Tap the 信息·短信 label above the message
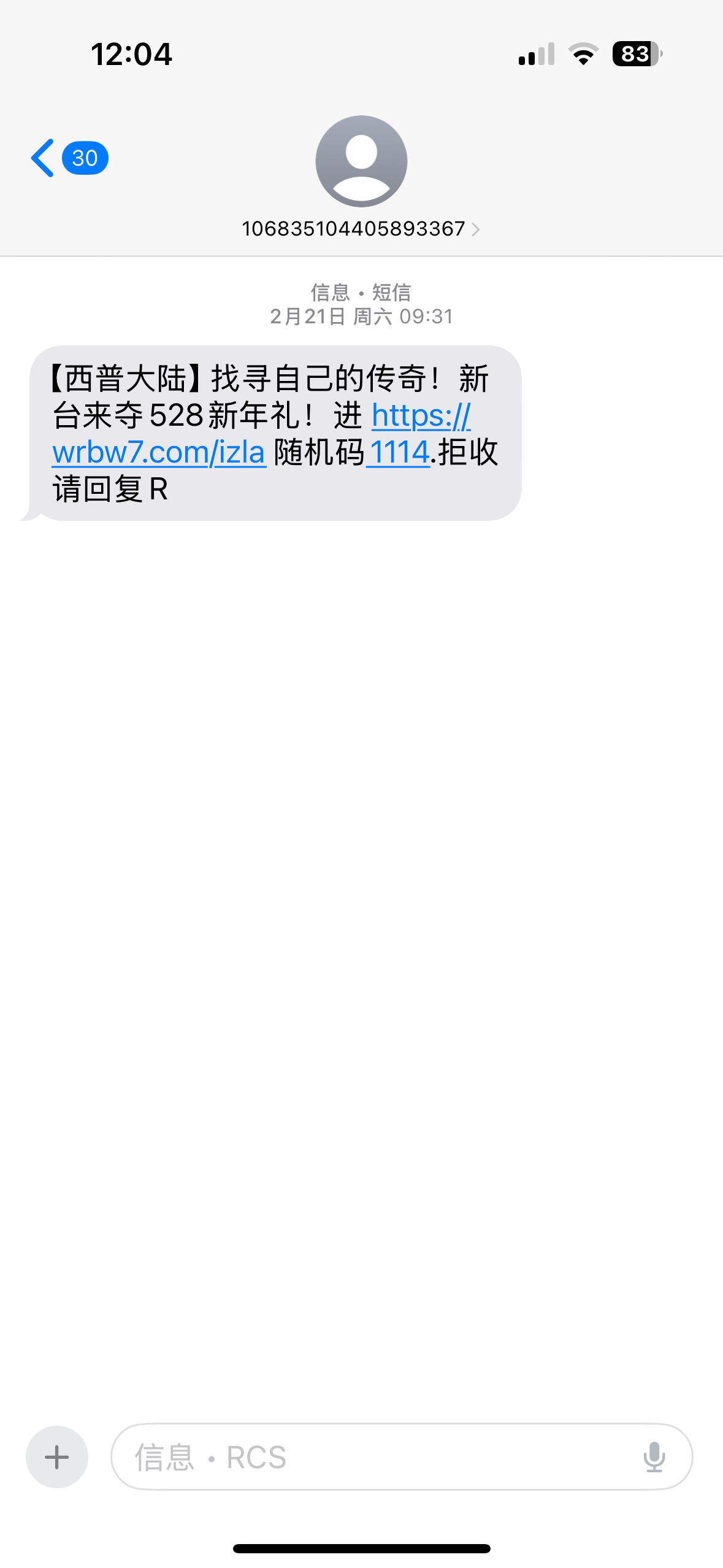Image resolution: width=723 pixels, height=1568 pixels. tap(361, 293)
